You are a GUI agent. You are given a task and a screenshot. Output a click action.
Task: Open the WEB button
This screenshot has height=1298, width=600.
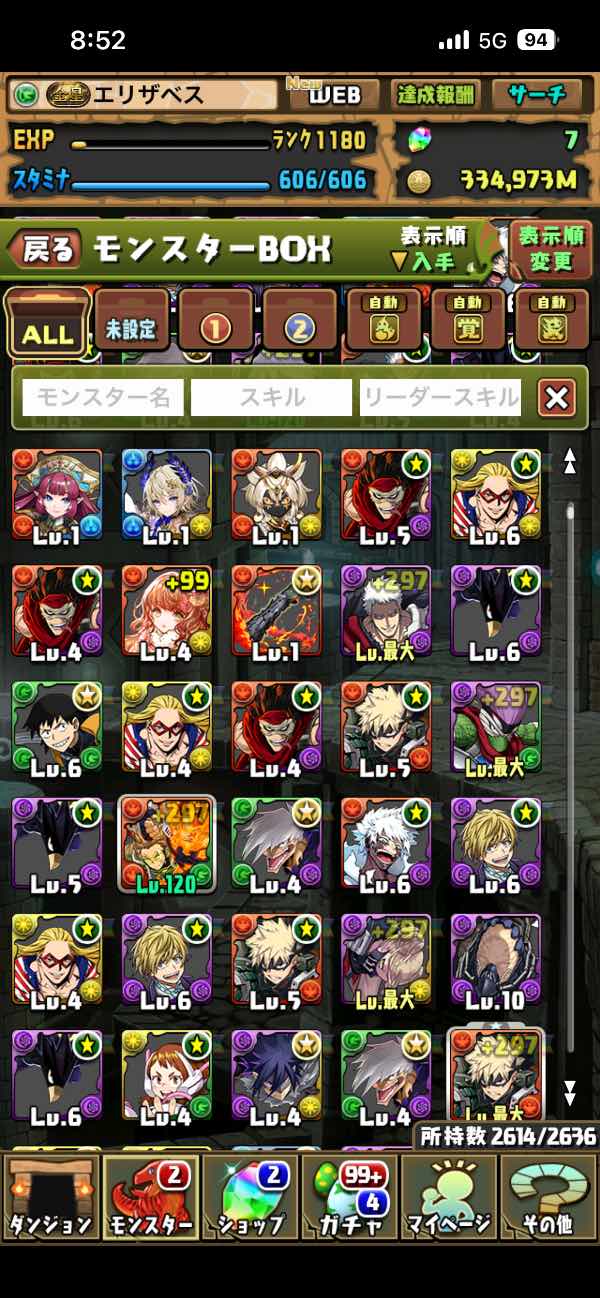tap(333, 96)
